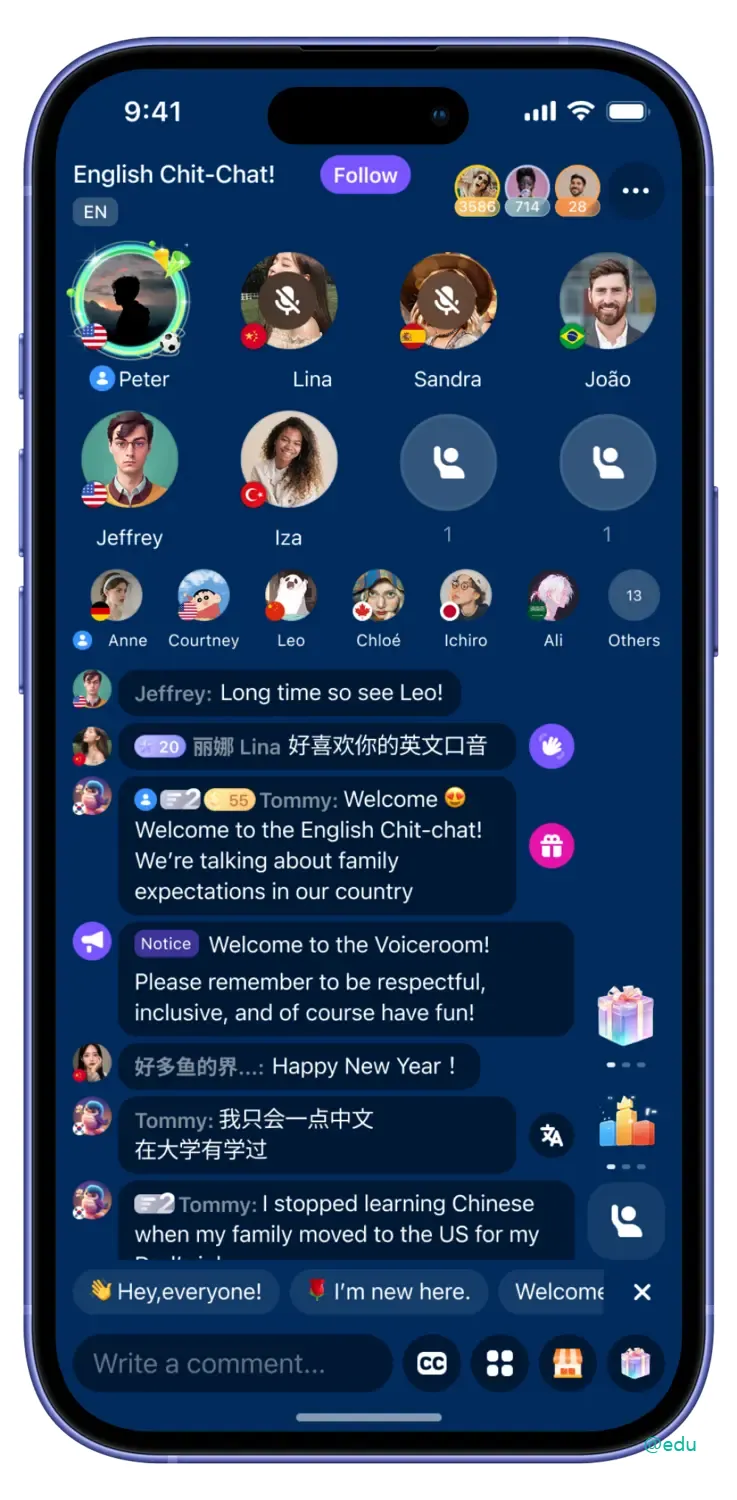Viewport: 737px width, 1500px height.
Task: Wave back at Lina's message
Action: (551, 747)
